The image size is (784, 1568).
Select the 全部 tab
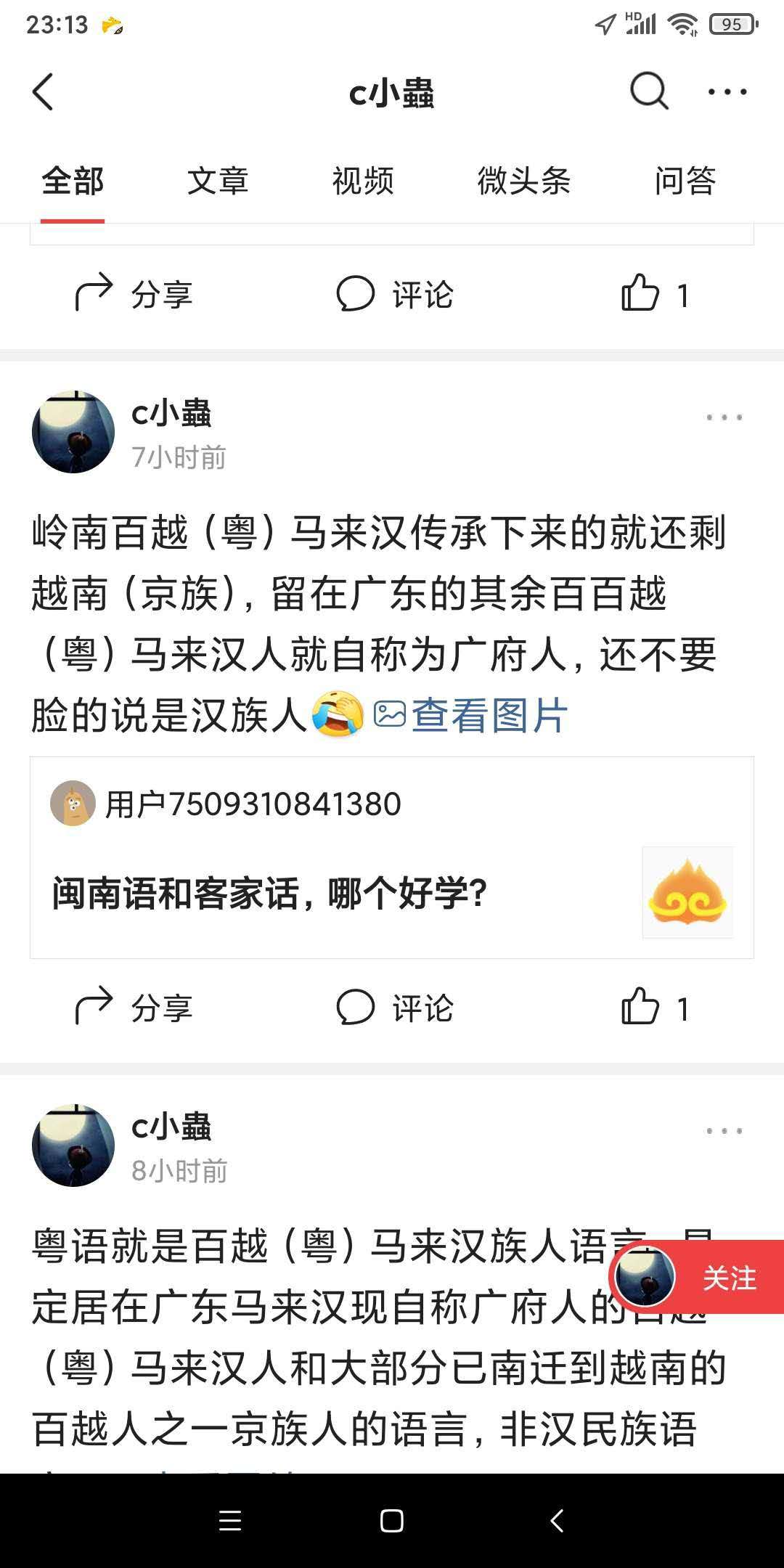click(73, 181)
